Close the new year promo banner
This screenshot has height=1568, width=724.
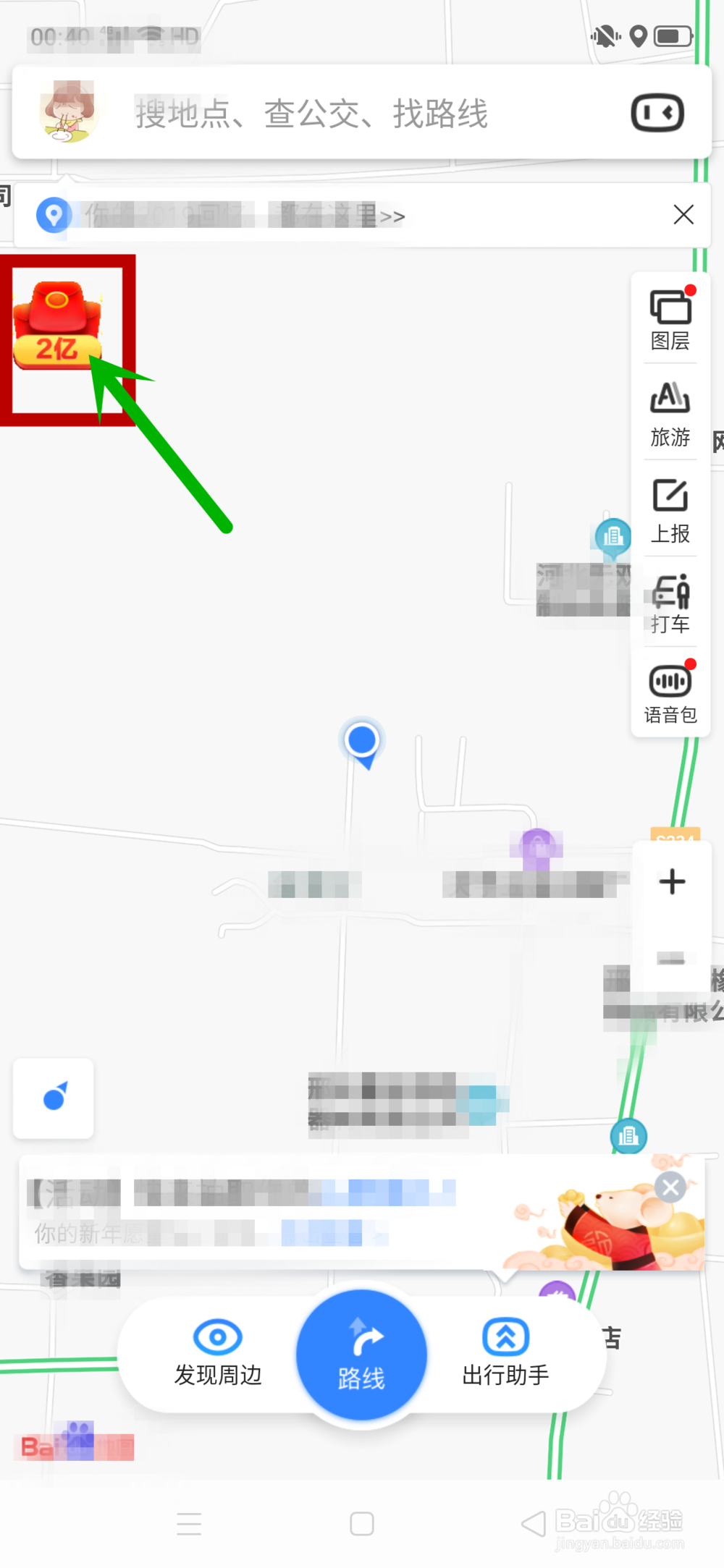pyautogui.click(x=670, y=1187)
